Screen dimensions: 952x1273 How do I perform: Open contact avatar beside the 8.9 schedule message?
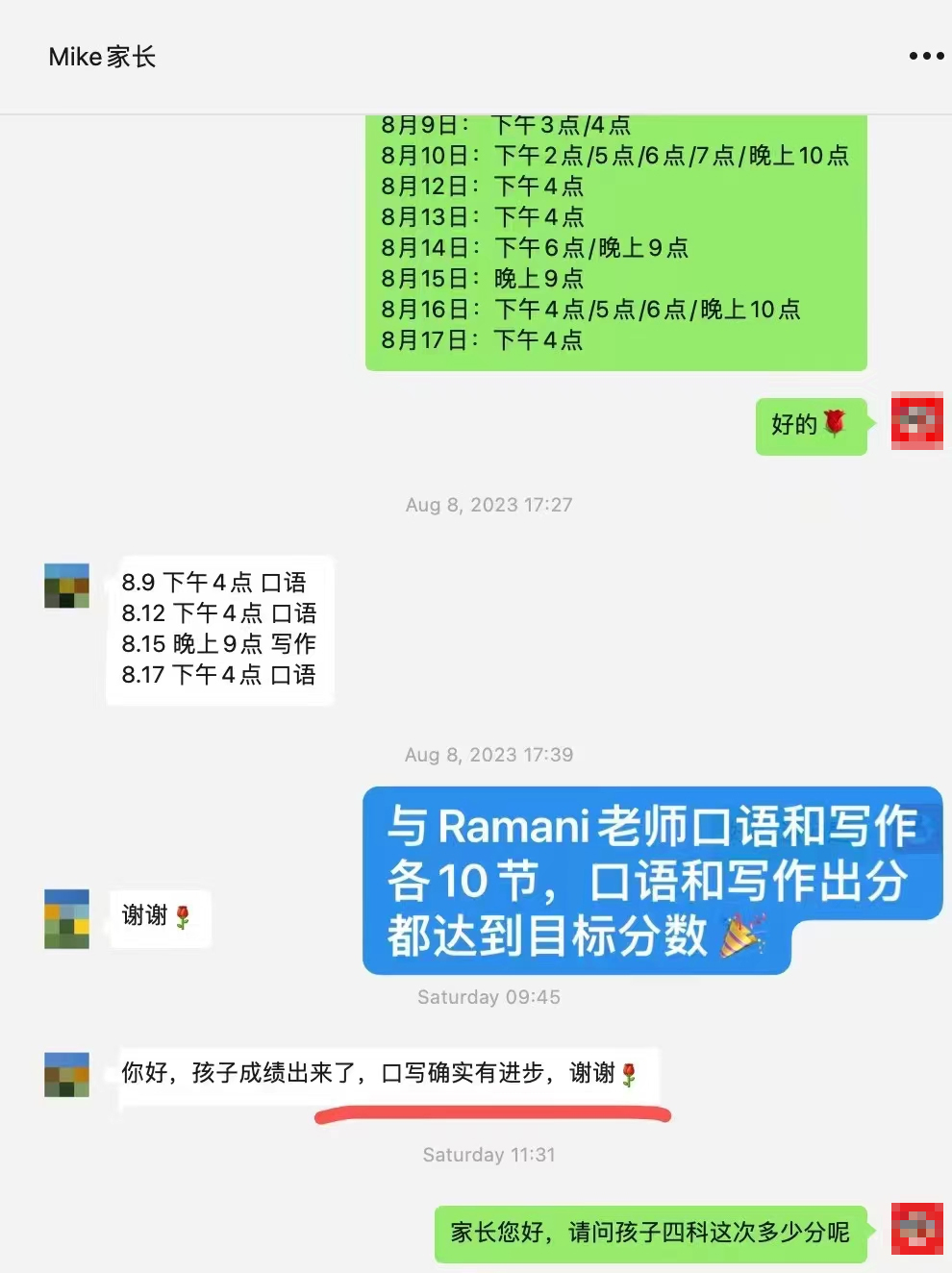tap(66, 586)
